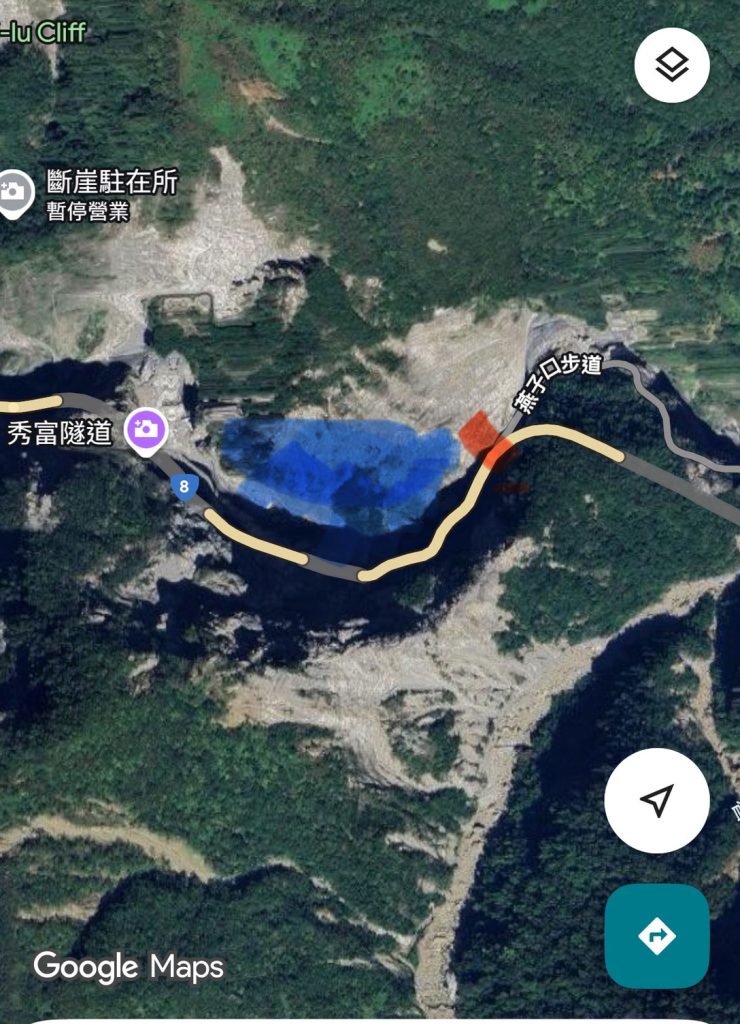Open the 斷崖駐在所 place marker
The height and width of the screenshot is (1024, 740).
click(14, 191)
